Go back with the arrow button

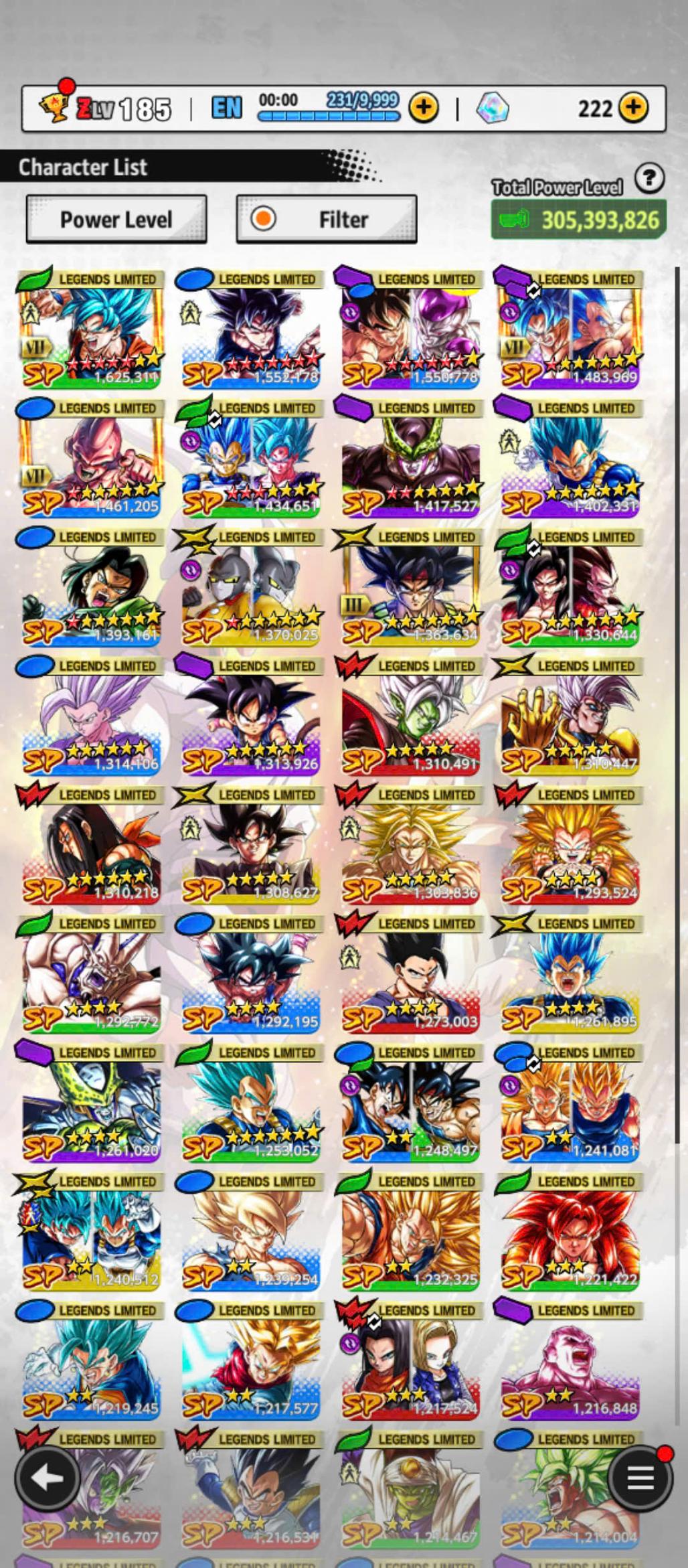pos(47,1478)
